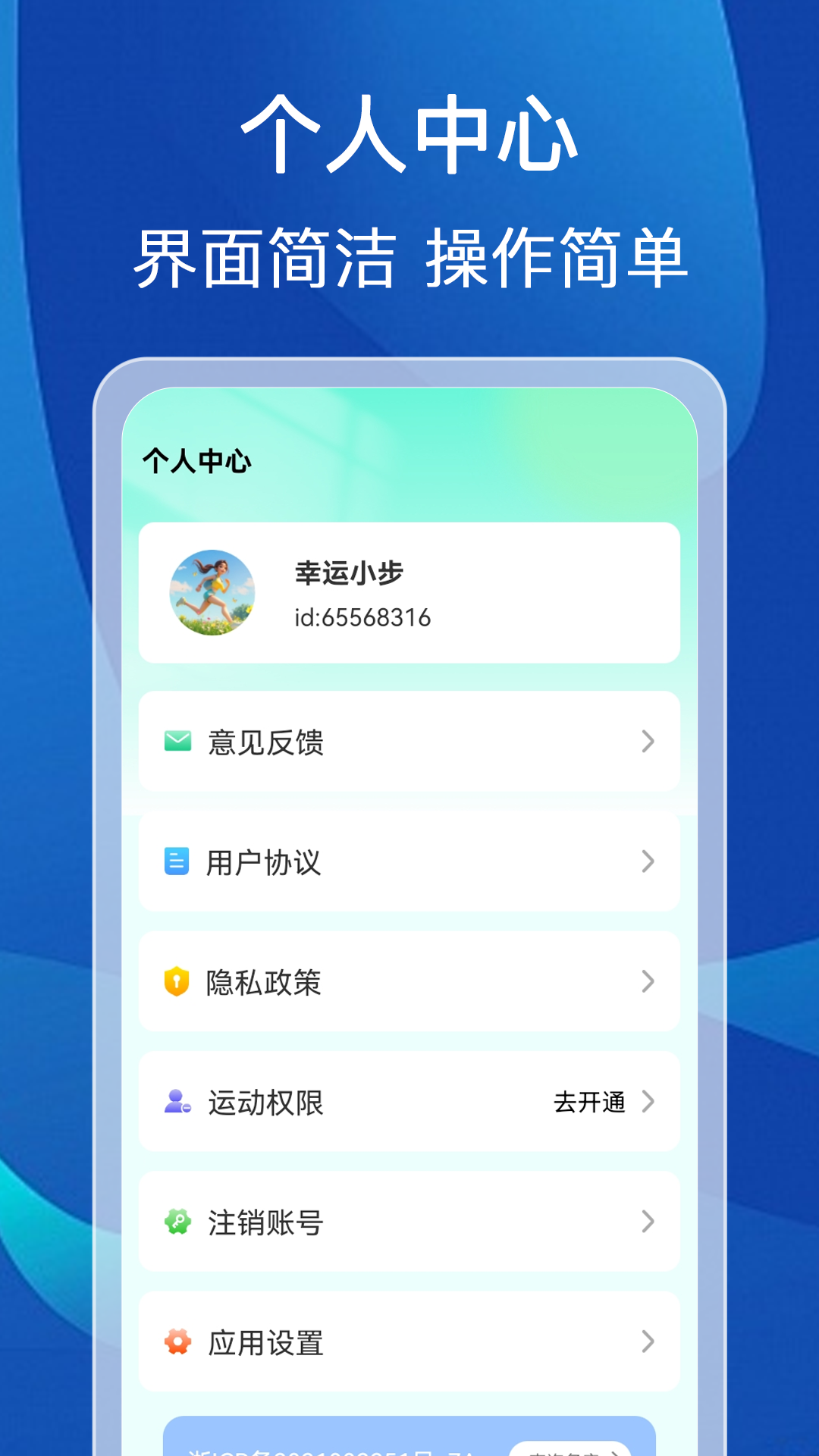Click the user id 65568316 text
Screen dimensions: 819x1456
pos(362,617)
